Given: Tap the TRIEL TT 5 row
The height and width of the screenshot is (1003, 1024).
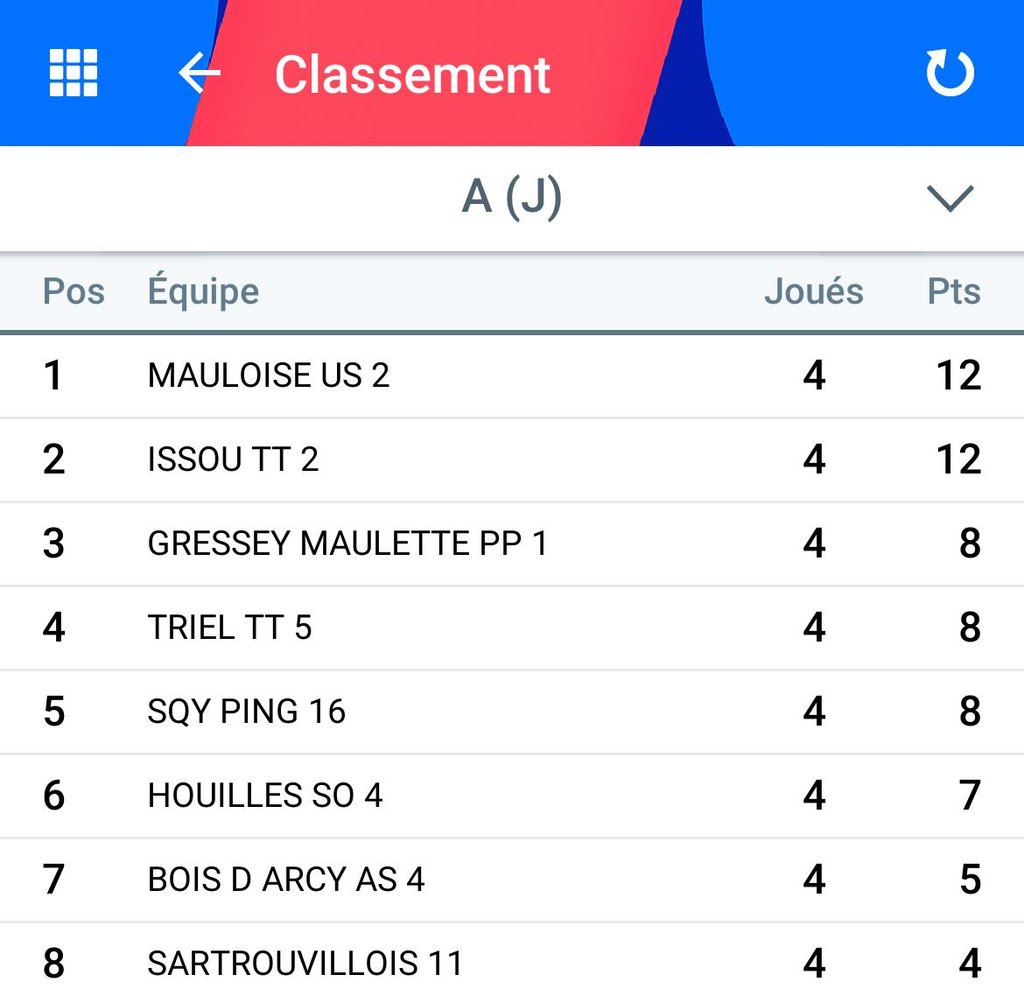Looking at the screenshot, I should tap(512, 628).
